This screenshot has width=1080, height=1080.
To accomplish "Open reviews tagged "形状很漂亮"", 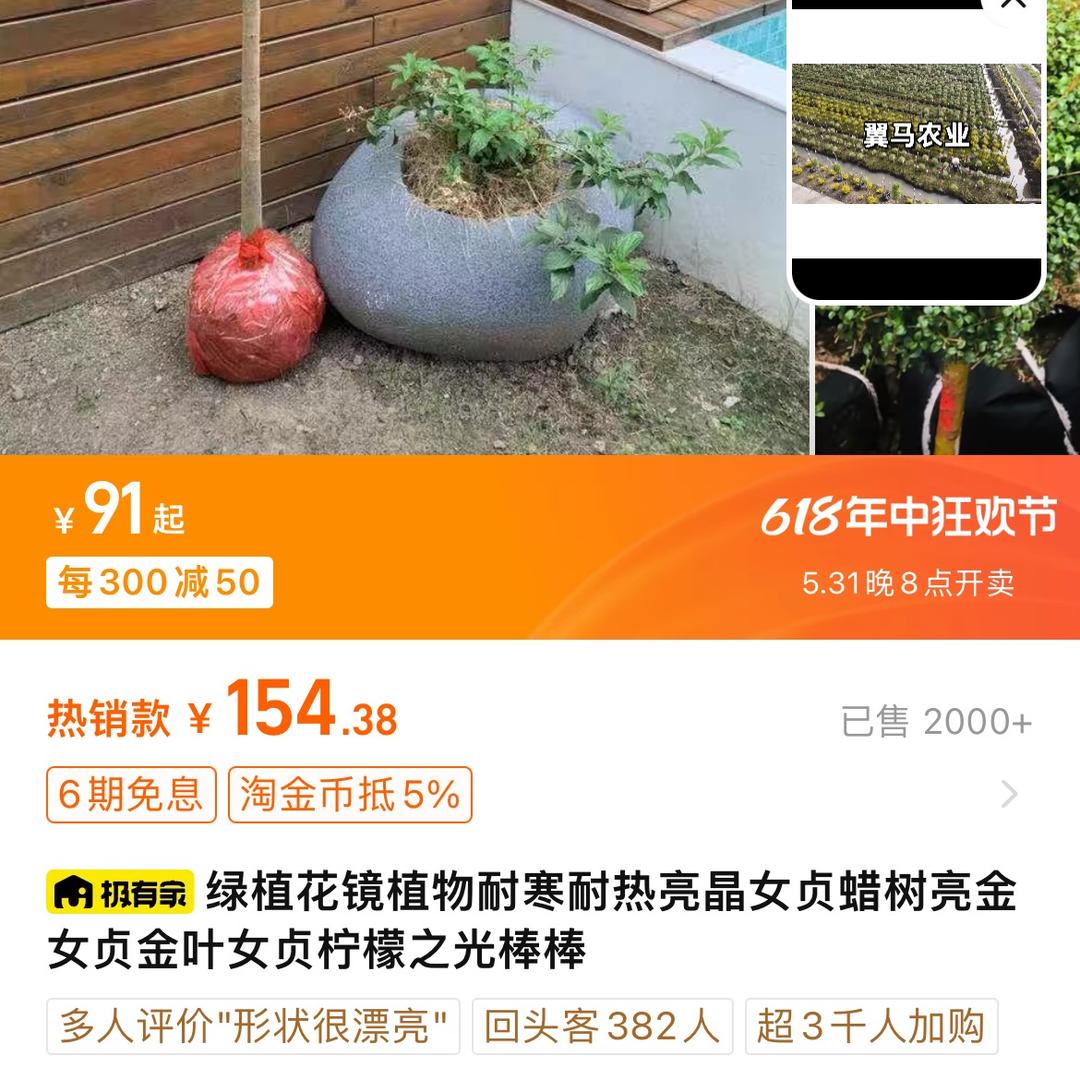I will pyautogui.click(x=253, y=1026).
